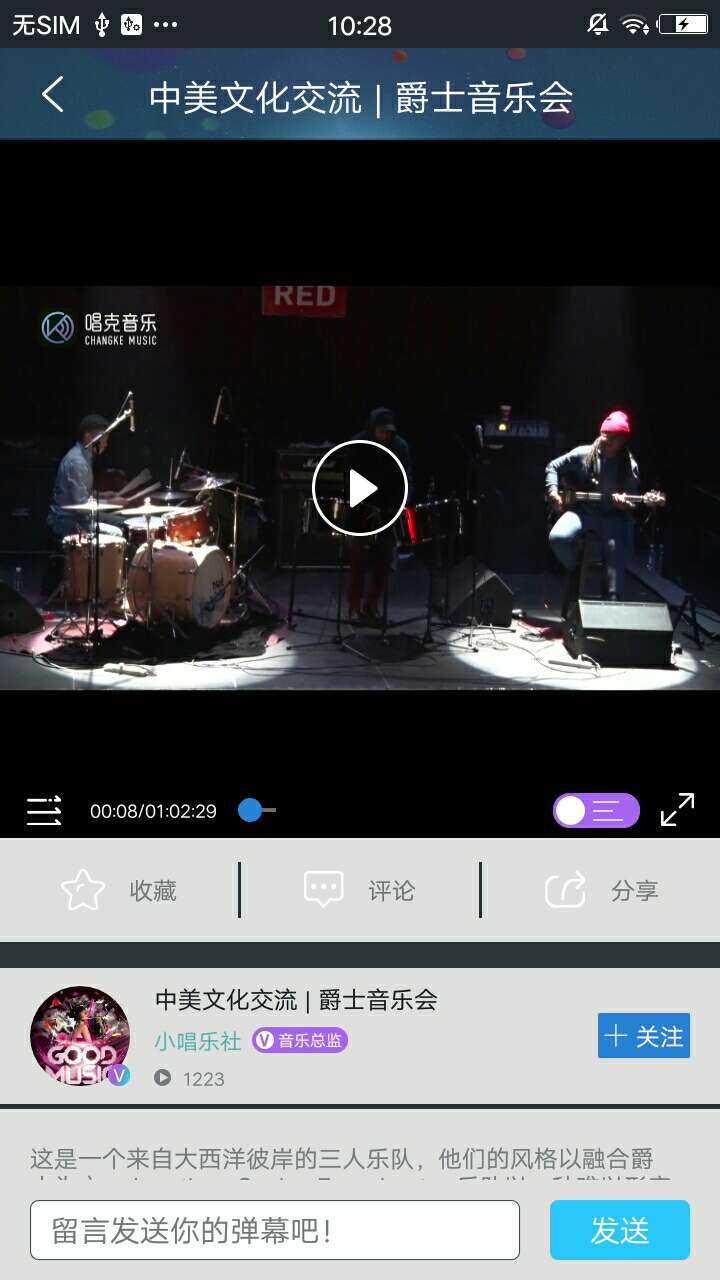Open 小唱乐社 profile avatar

[80, 1036]
